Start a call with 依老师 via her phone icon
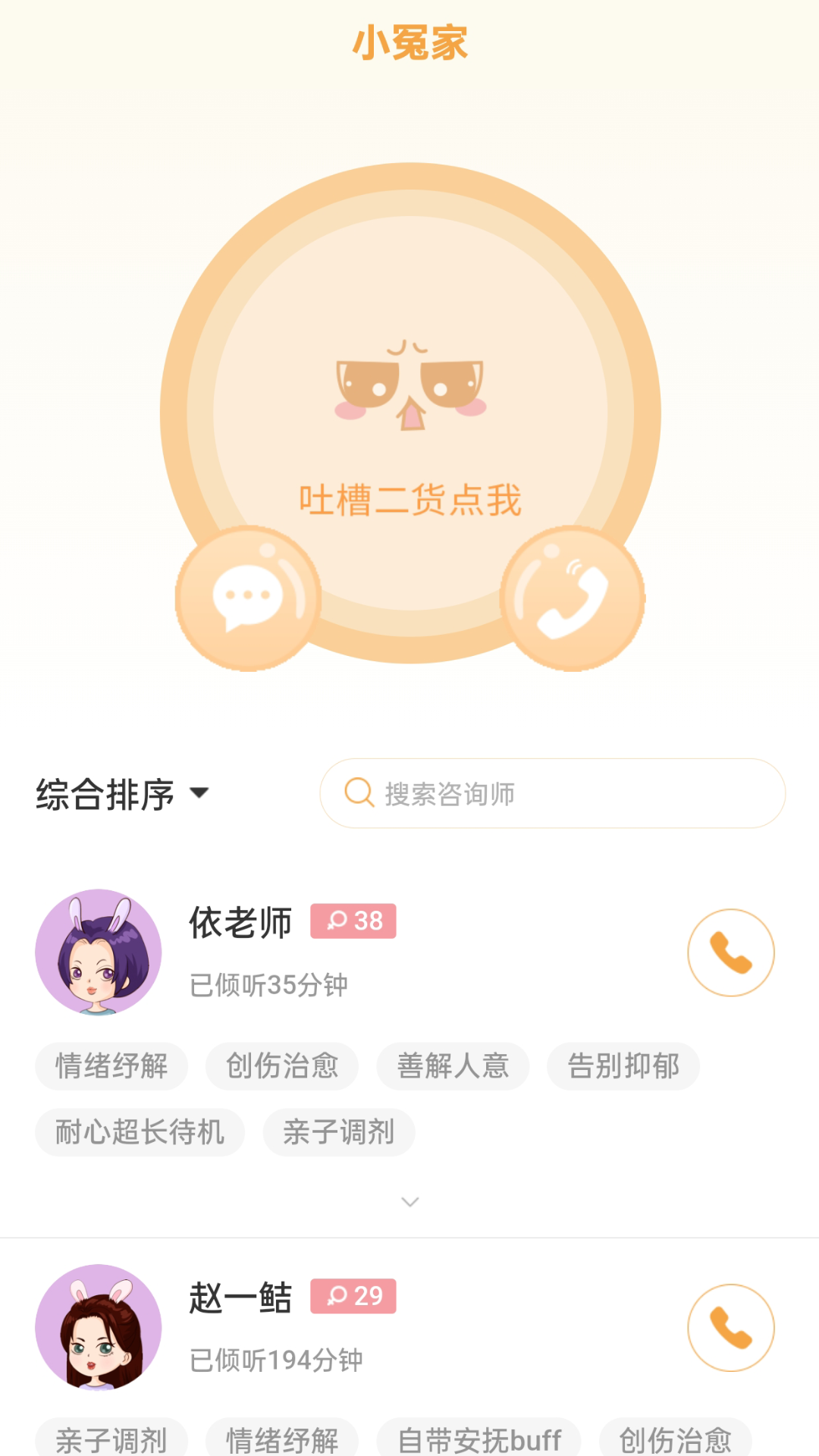Viewport: 819px width, 1456px height. [730, 952]
